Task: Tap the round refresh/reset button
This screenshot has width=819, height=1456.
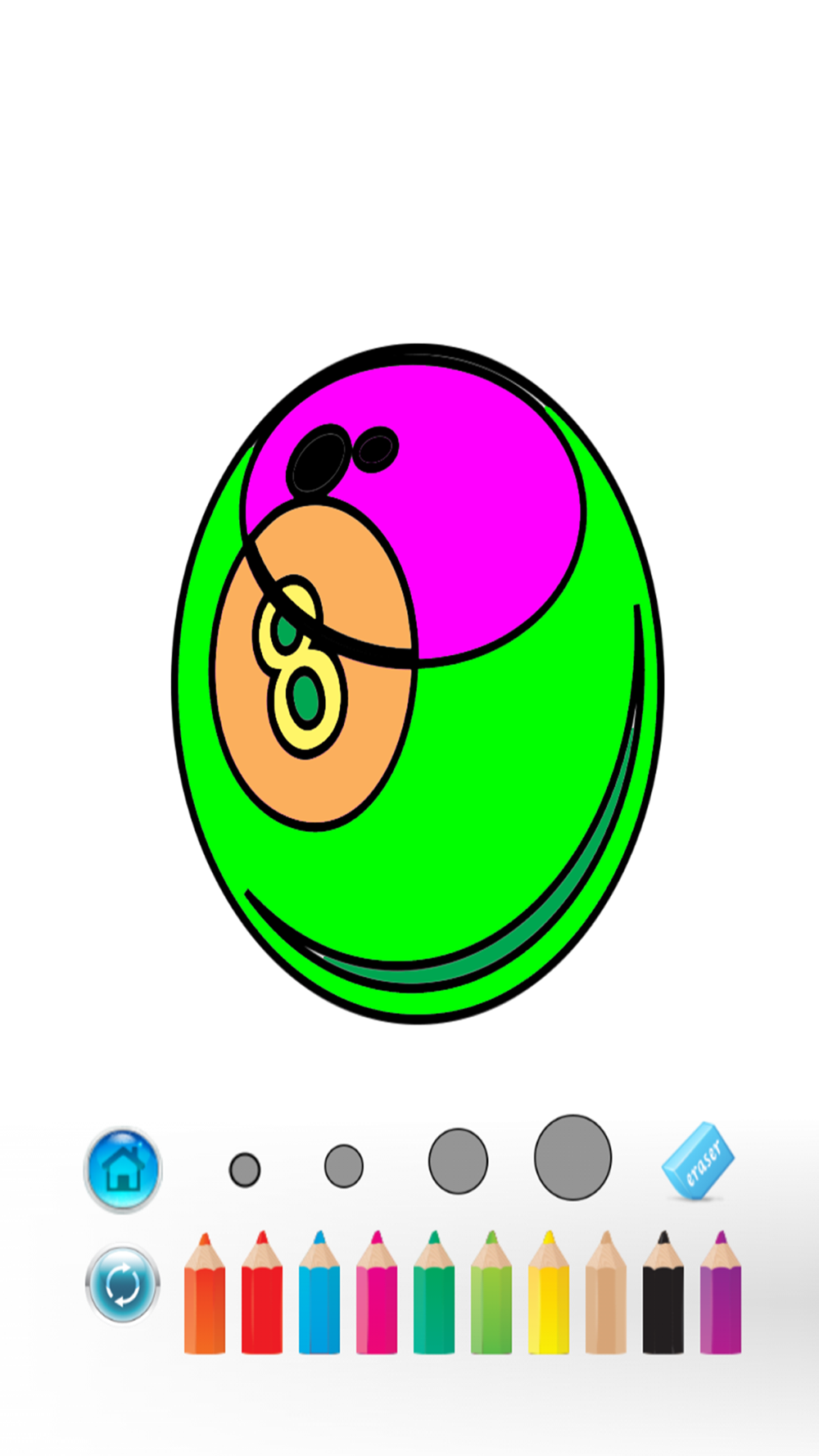Action: [x=123, y=1285]
